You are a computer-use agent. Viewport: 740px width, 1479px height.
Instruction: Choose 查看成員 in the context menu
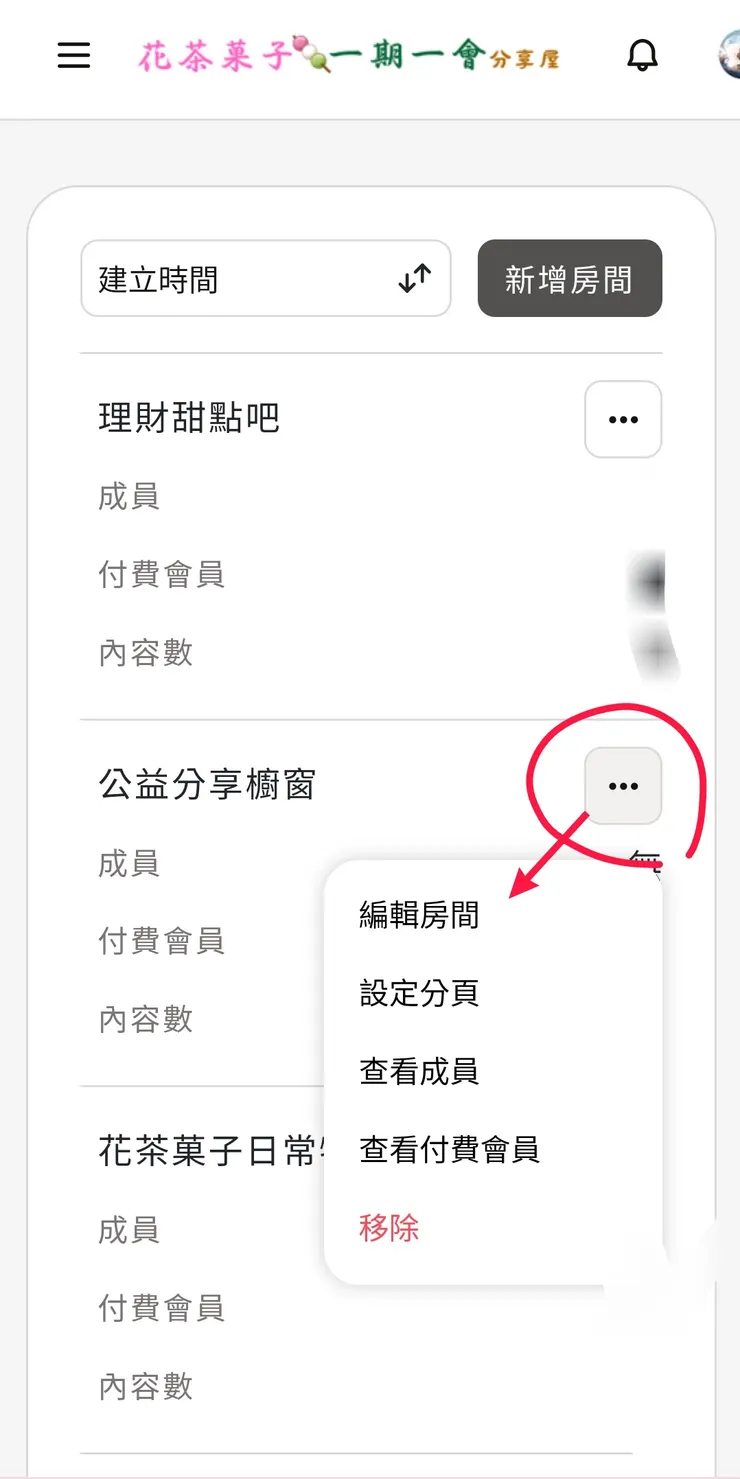click(x=419, y=1071)
